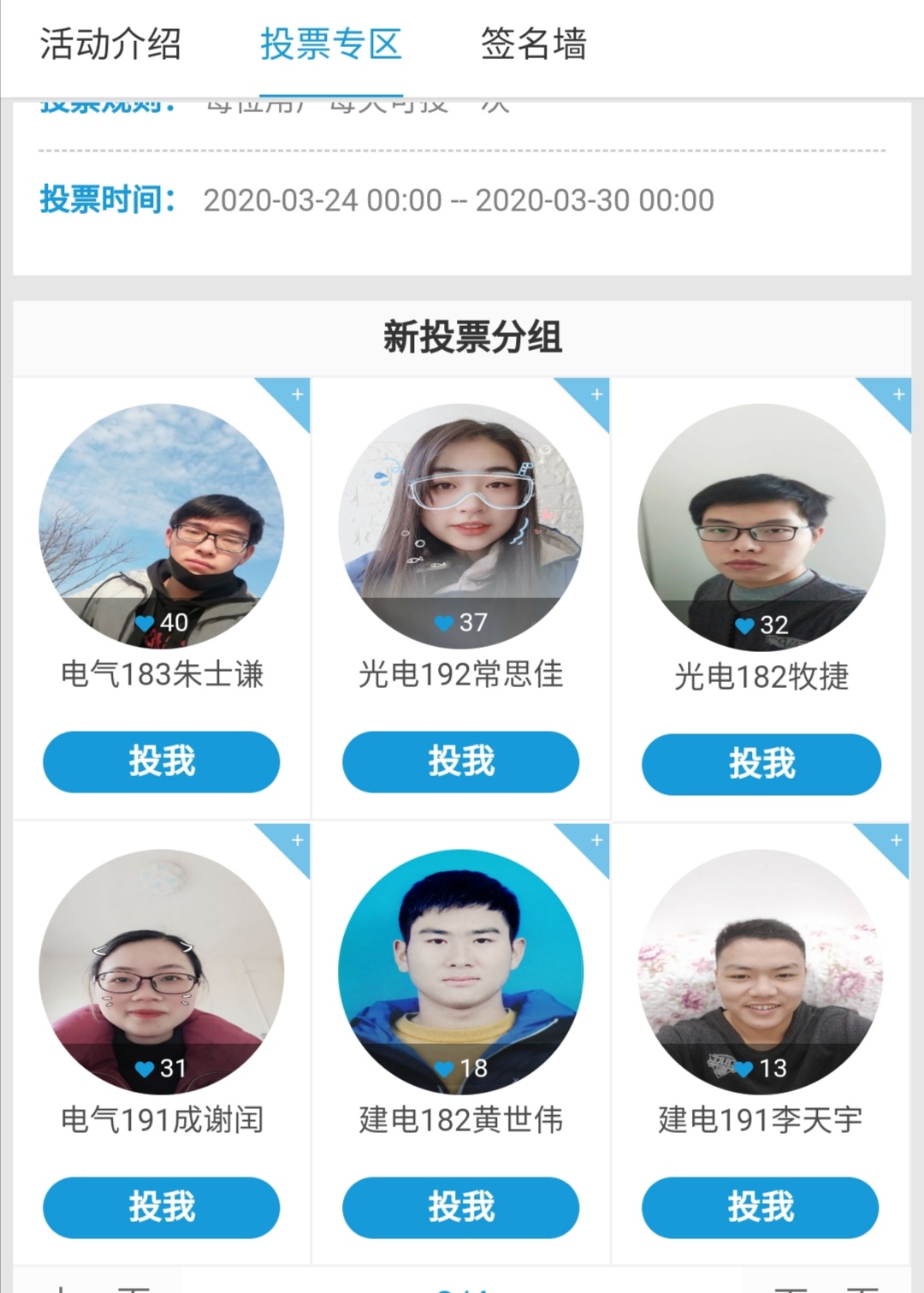Screen dimensions: 924x1293
Task: Vote 投我 for 光电192常思佳
Action: pyautogui.click(x=461, y=762)
